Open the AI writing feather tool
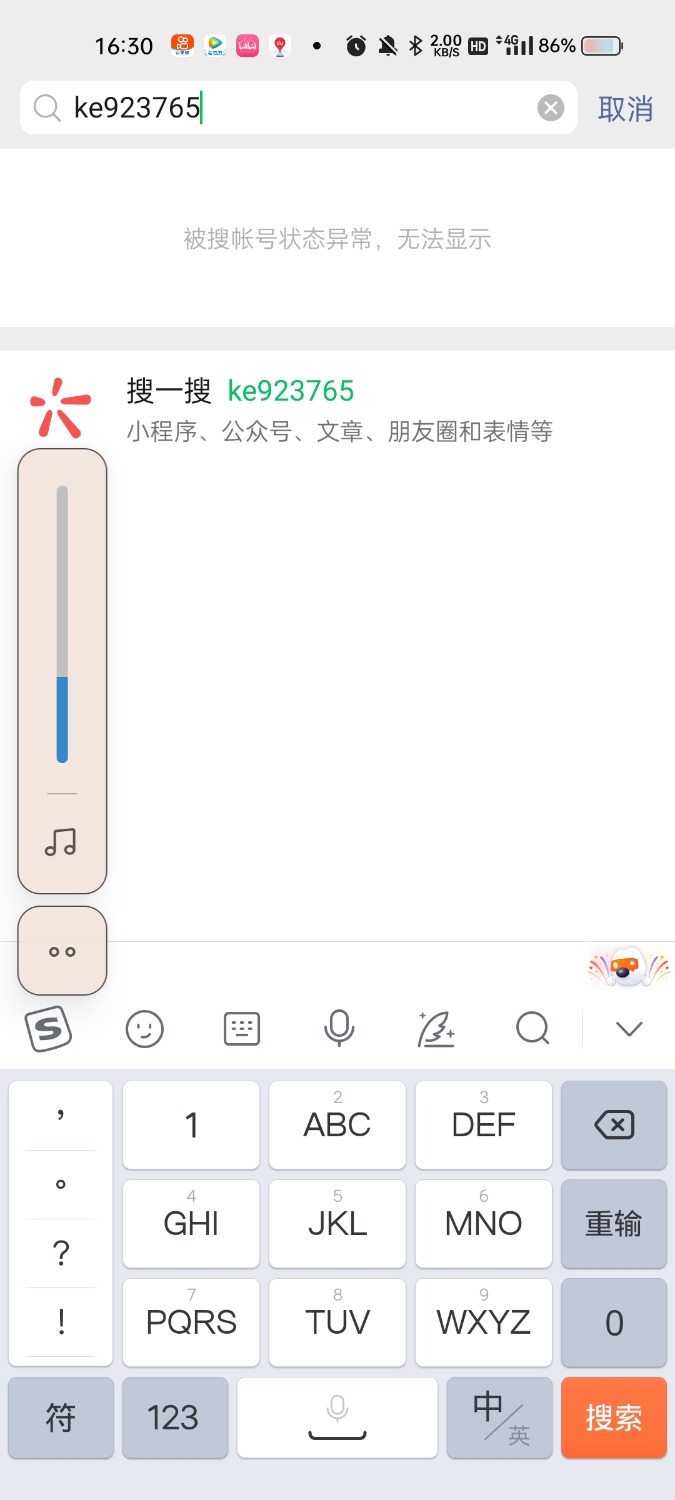Screen dimensions: 675x1500 [x=436, y=1028]
